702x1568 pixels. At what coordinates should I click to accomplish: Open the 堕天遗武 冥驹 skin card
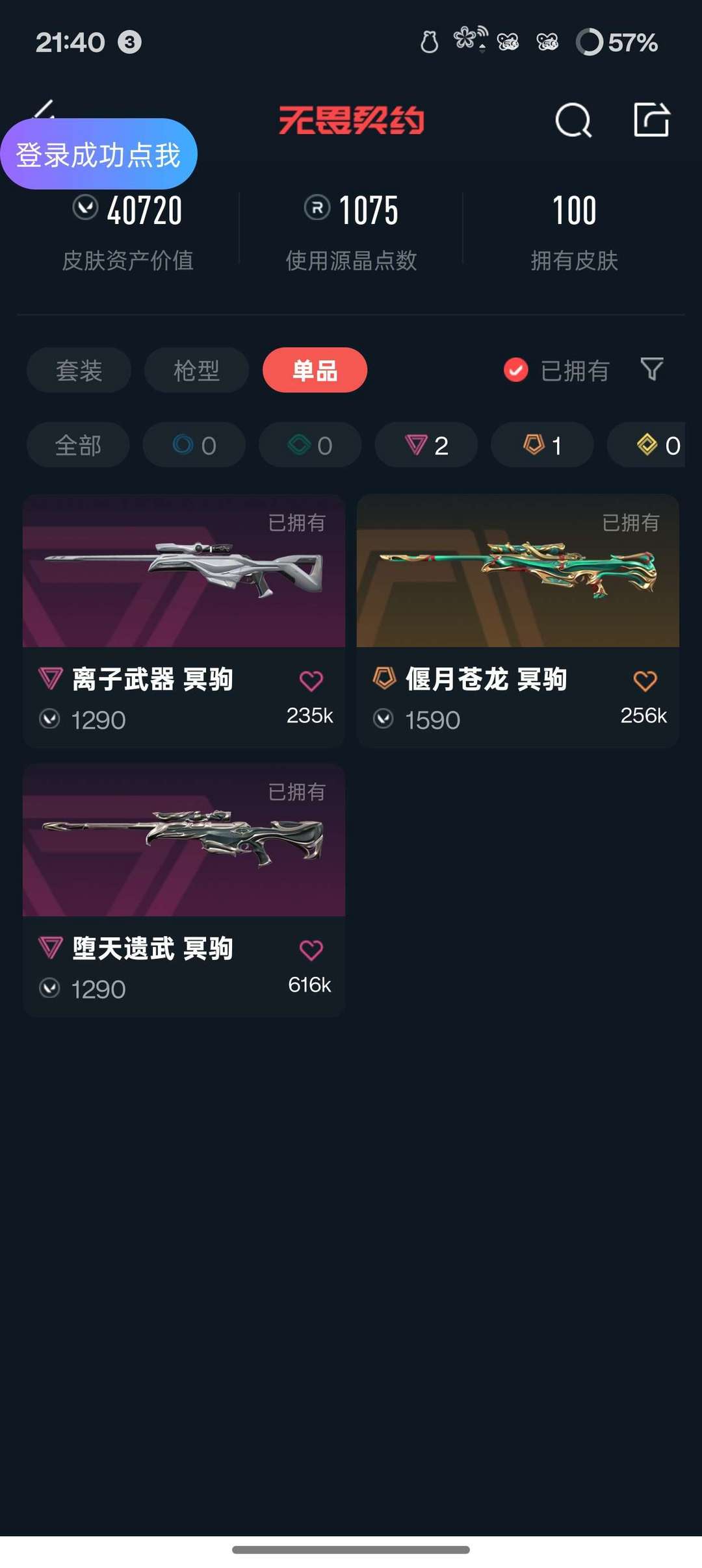[184, 890]
